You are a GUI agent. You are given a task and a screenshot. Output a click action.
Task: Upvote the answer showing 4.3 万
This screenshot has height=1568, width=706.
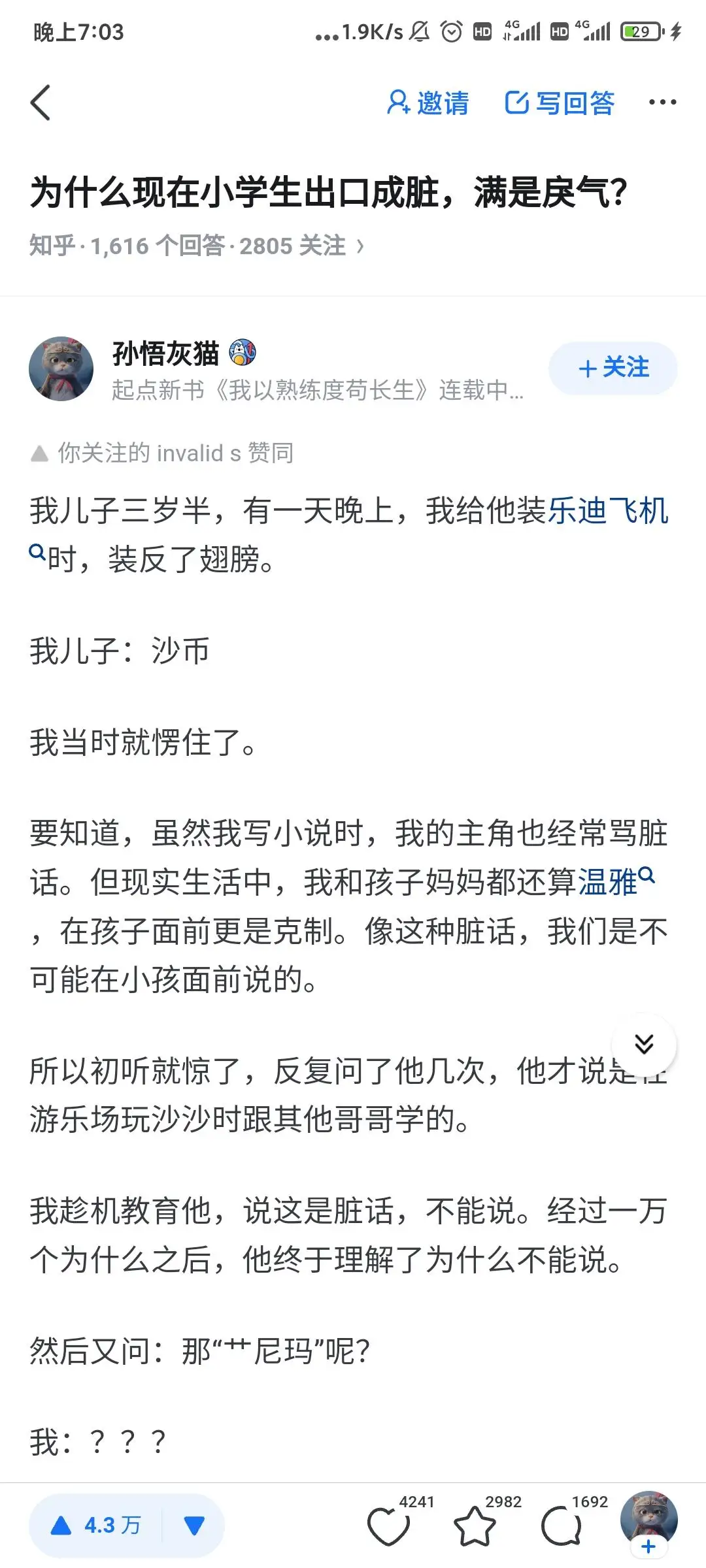pyautogui.click(x=96, y=1526)
